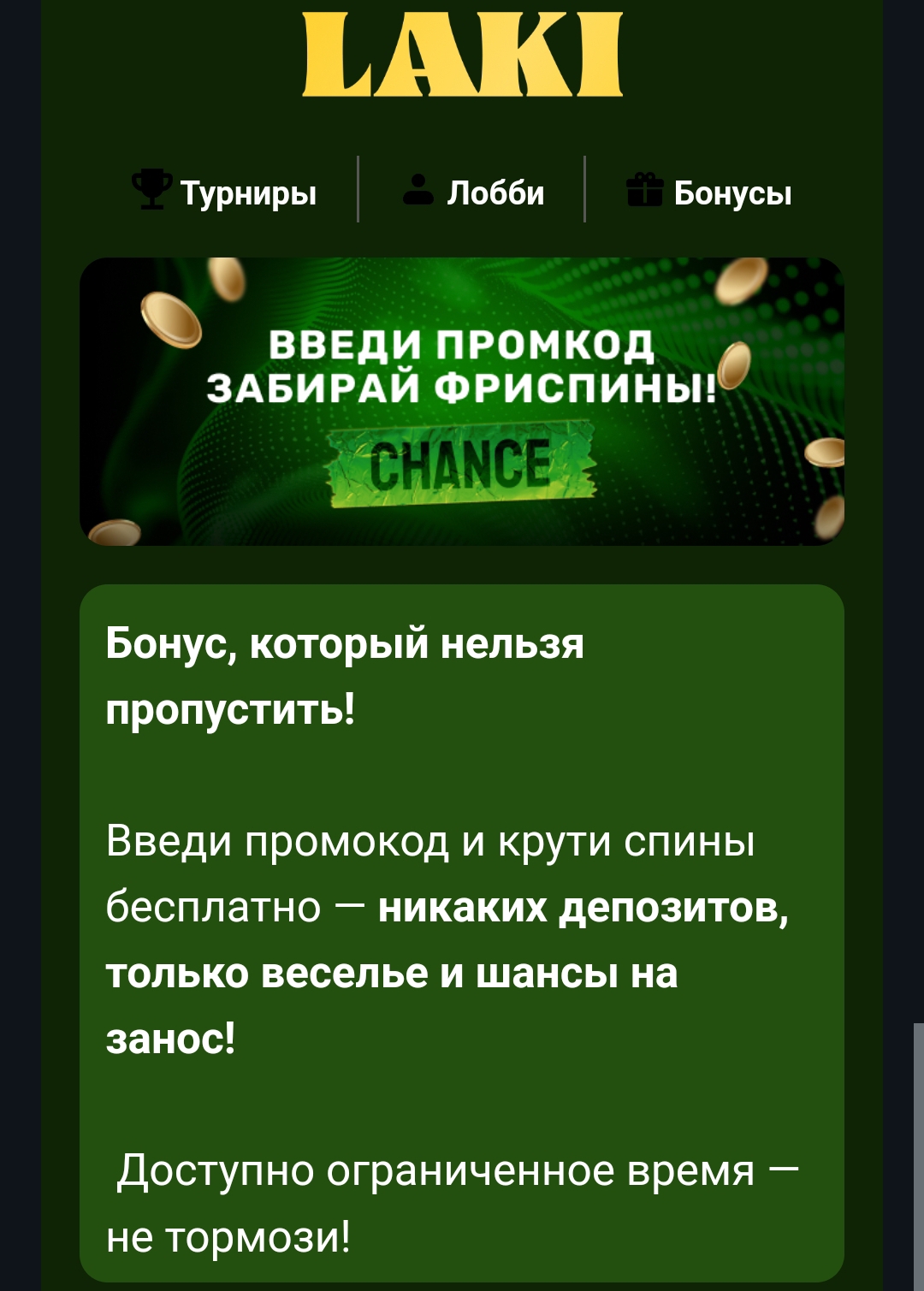Go to the Лобби section
Screen dimensions: 924x1291
coord(473,192)
